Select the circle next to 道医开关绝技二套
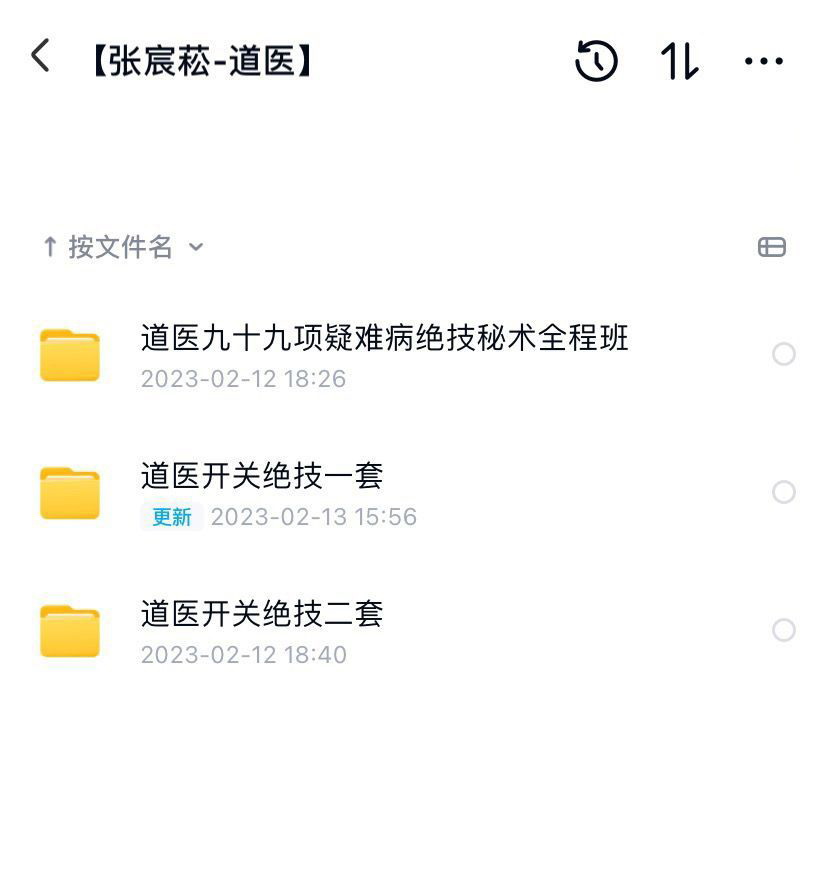Image resolution: width=823 pixels, height=889 pixels. (x=783, y=628)
